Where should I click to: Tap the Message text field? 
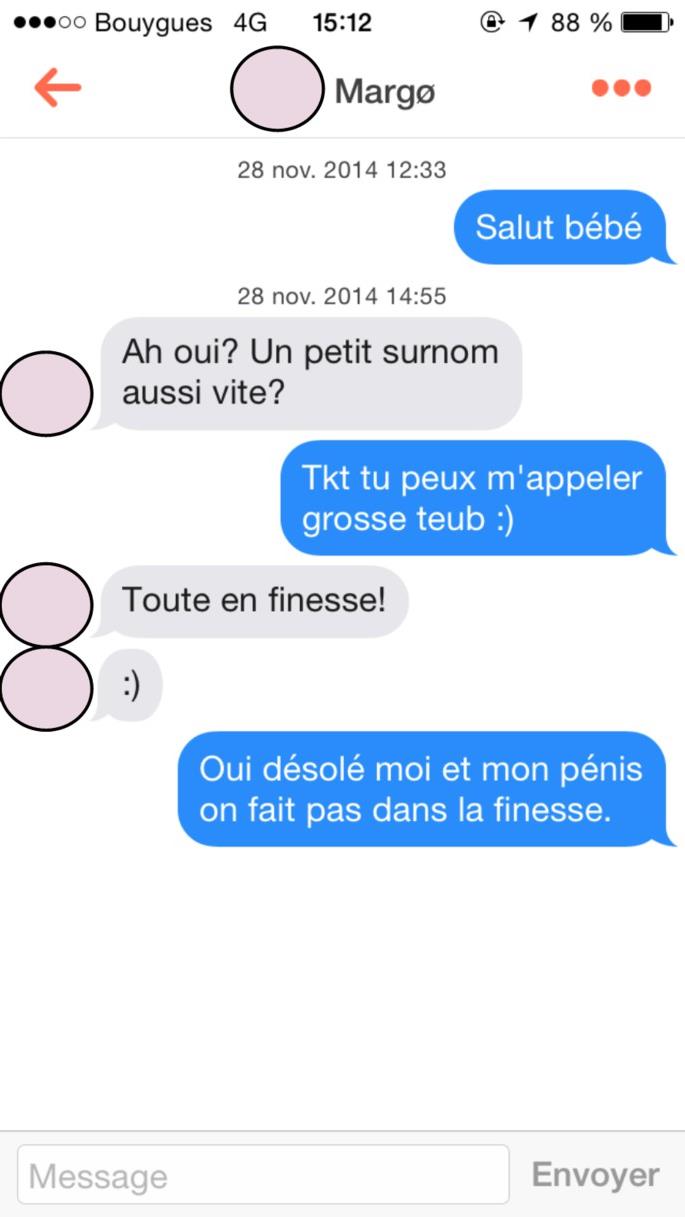point(263,1175)
